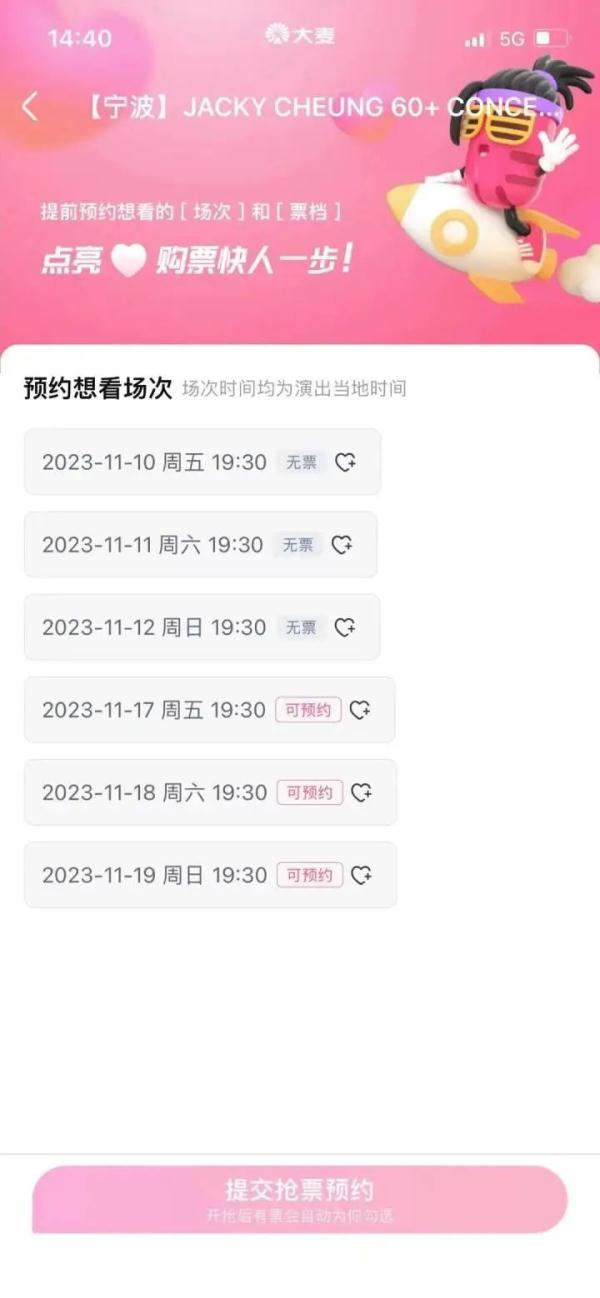Select the 2023-11-12 周日 19:30 session
The image size is (600, 1298).
pos(202,627)
